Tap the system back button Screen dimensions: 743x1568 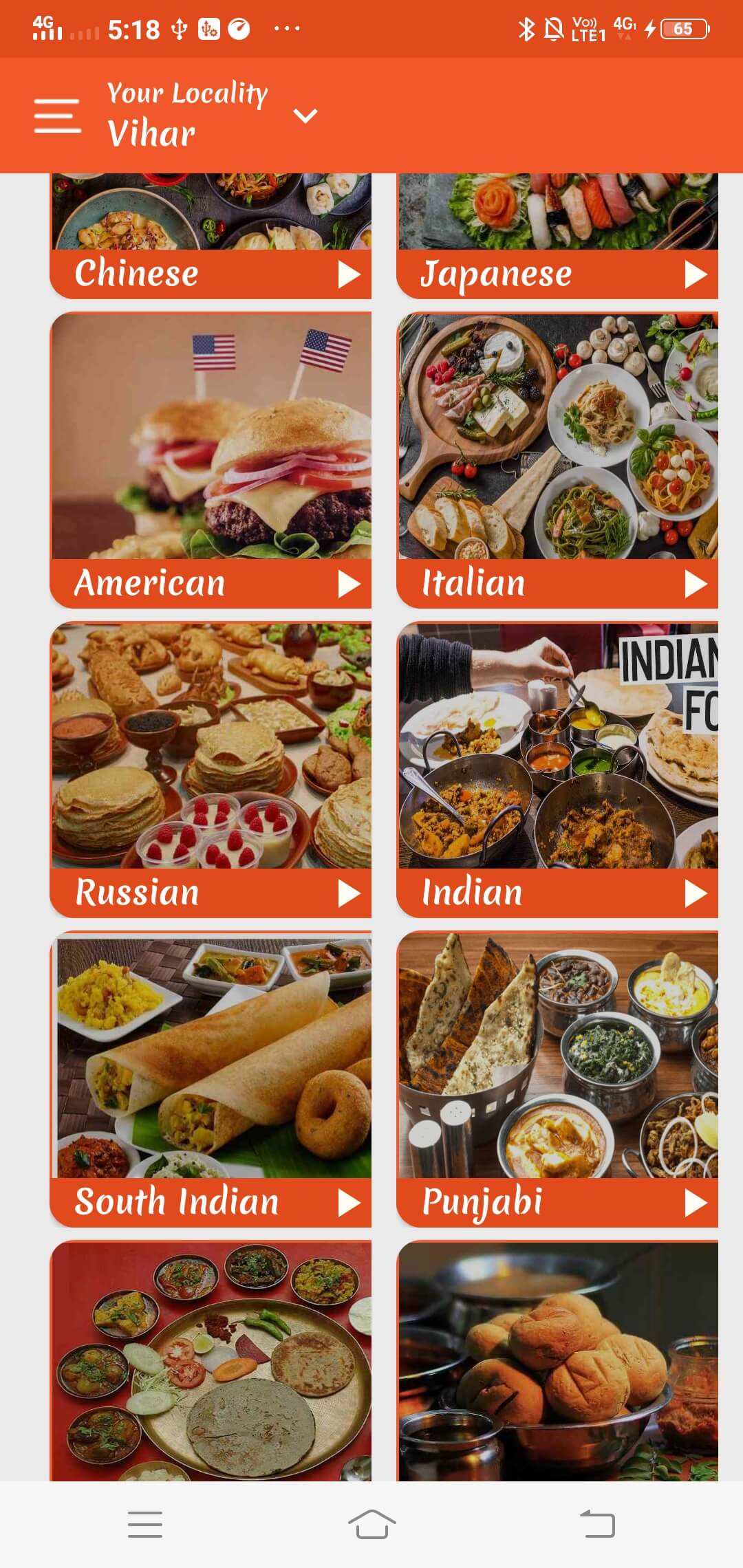[x=597, y=1524]
